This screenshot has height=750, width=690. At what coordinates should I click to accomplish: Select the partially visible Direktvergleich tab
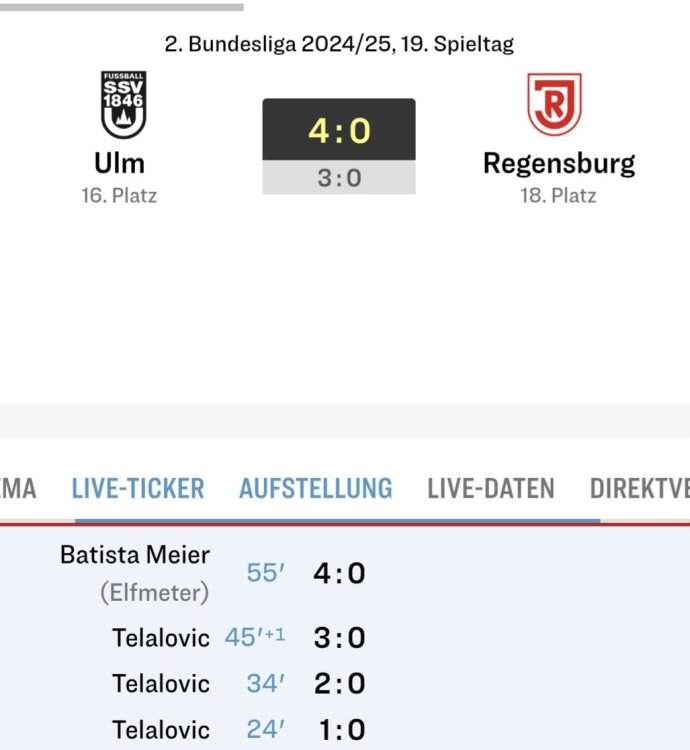[640, 488]
